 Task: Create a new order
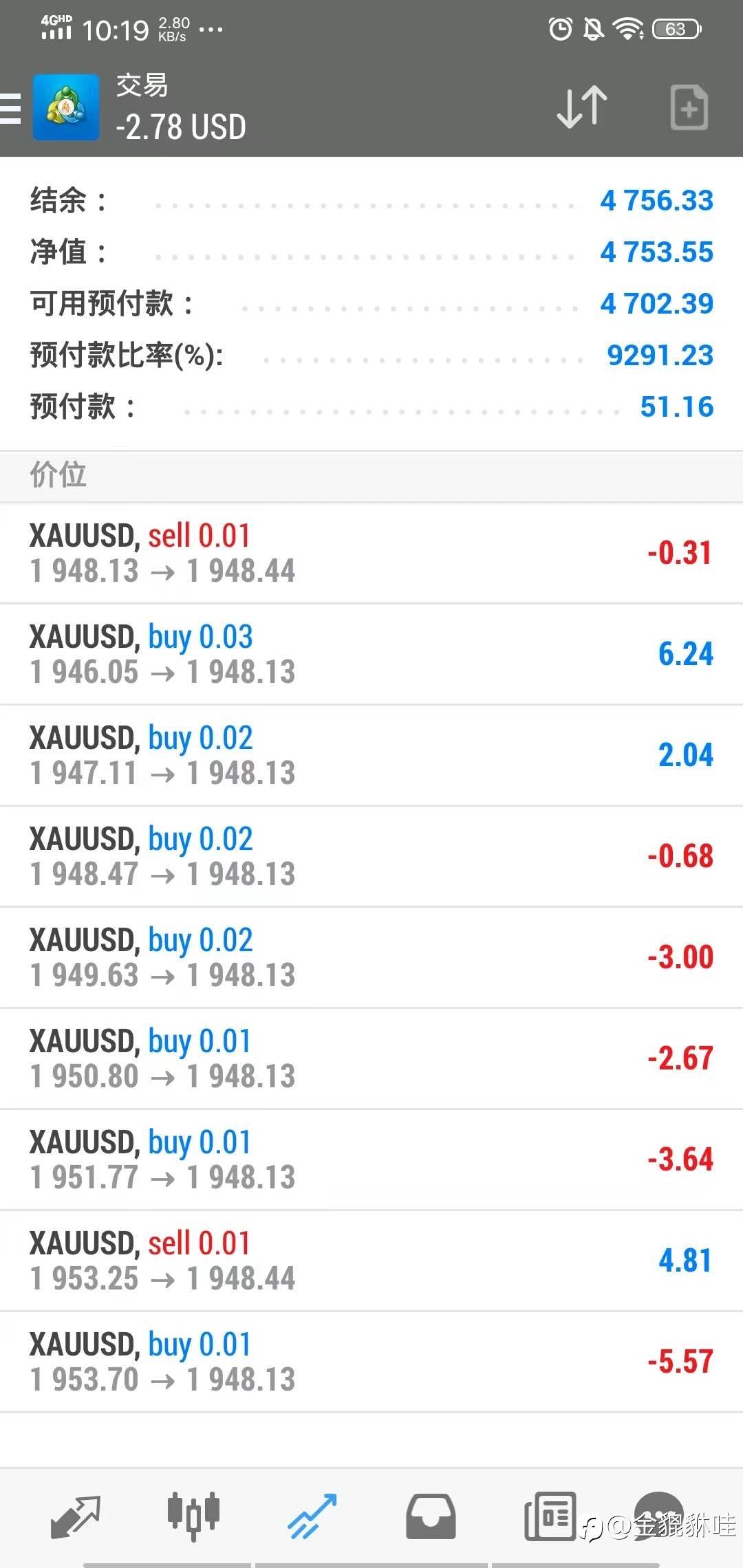(689, 108)
